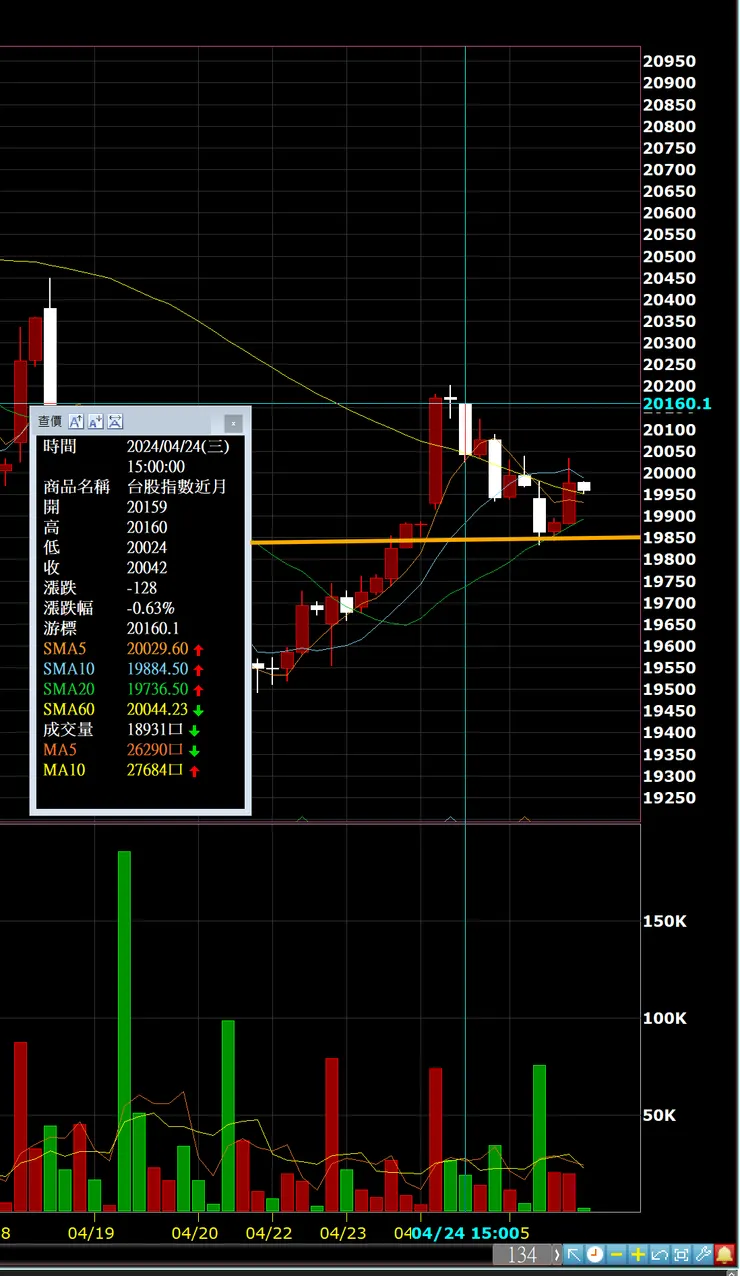
Task: Open the alert bell icon
Action: point(725,1254)
